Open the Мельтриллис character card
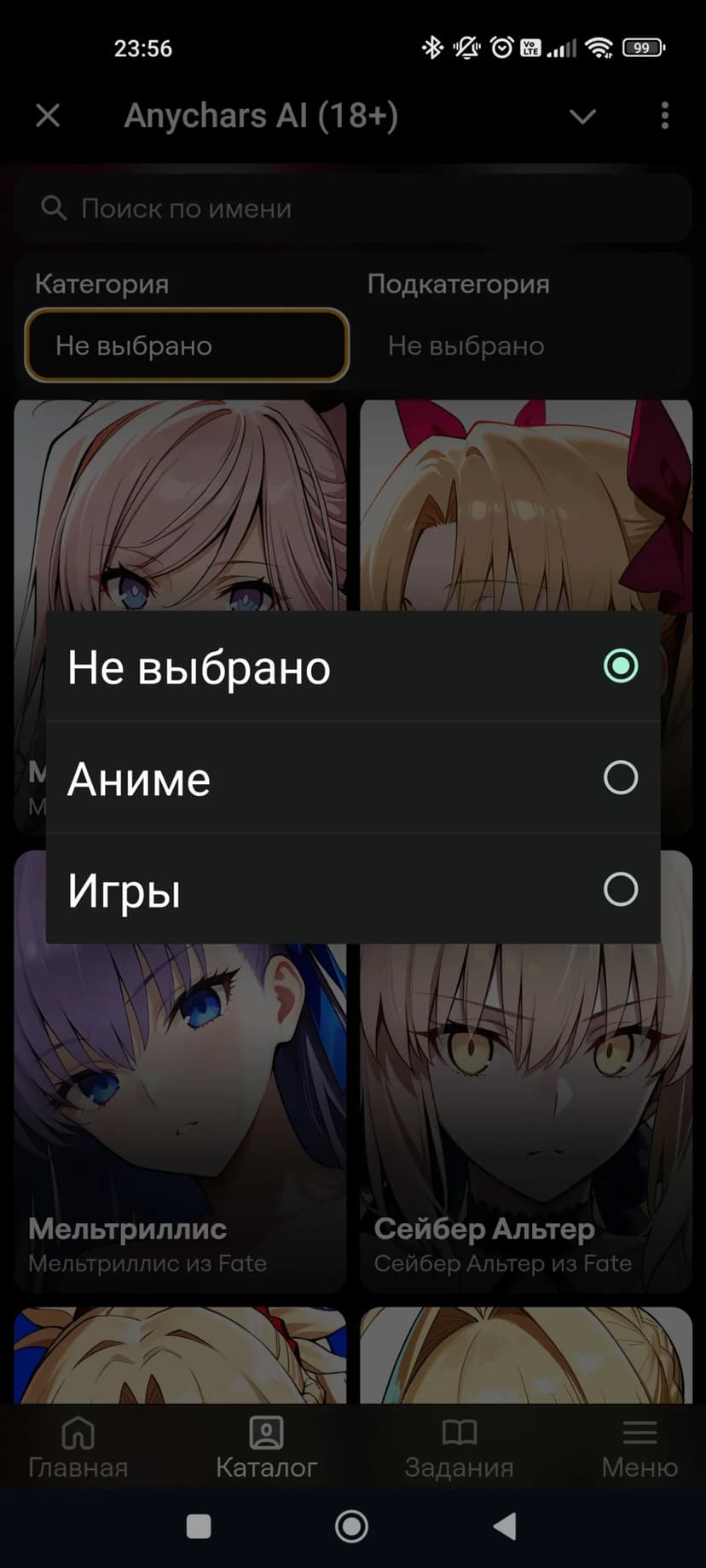 180,1108
